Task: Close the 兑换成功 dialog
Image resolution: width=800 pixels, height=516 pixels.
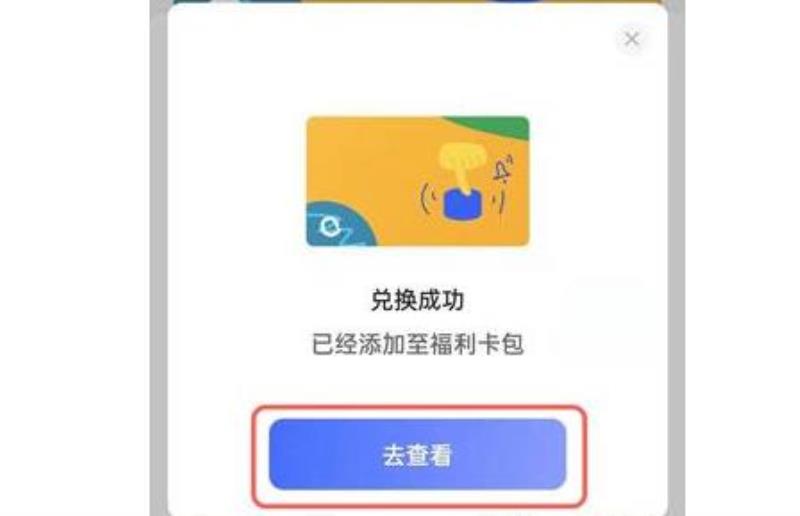Action: [631, 39]
